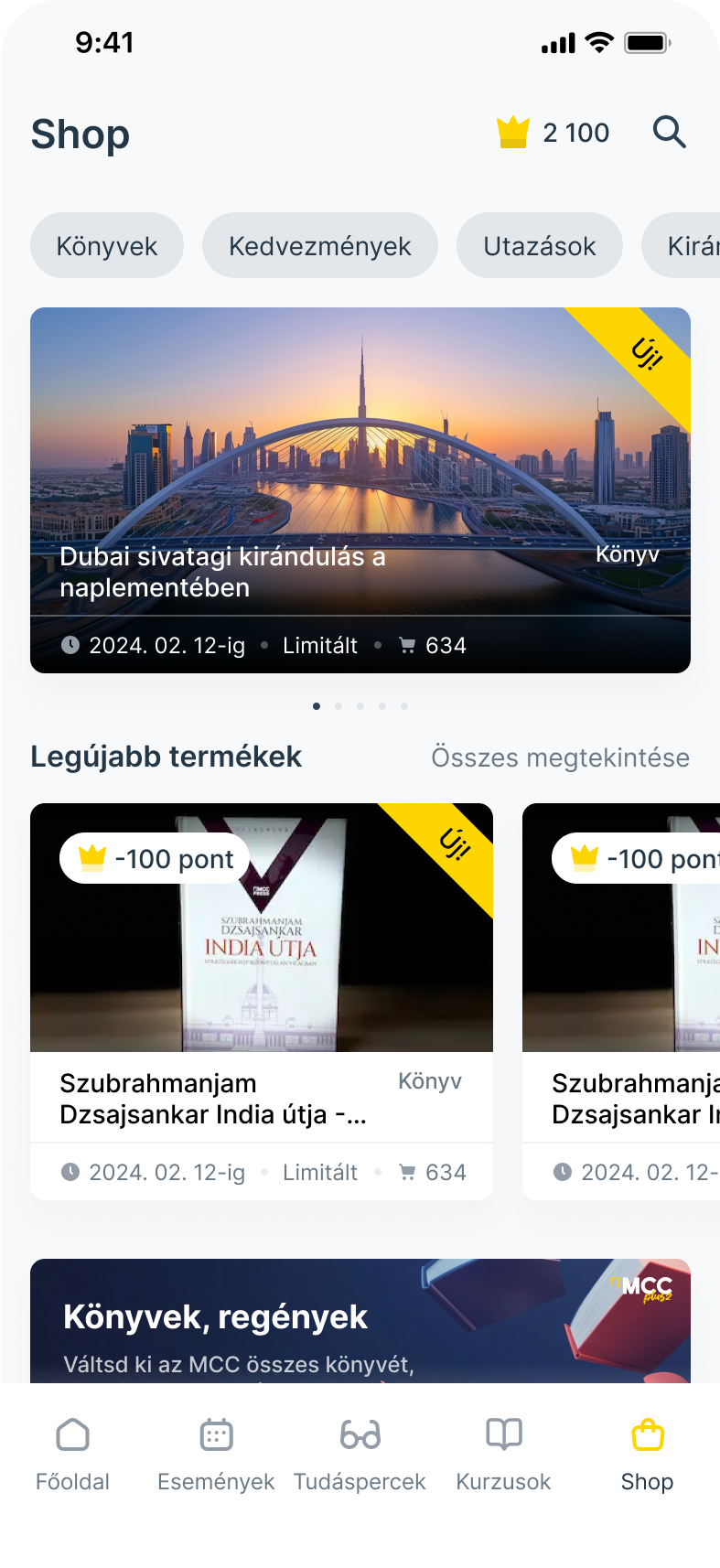Check the 2 100 crown points balance
720x1568 pixels.
pos(553,133)
